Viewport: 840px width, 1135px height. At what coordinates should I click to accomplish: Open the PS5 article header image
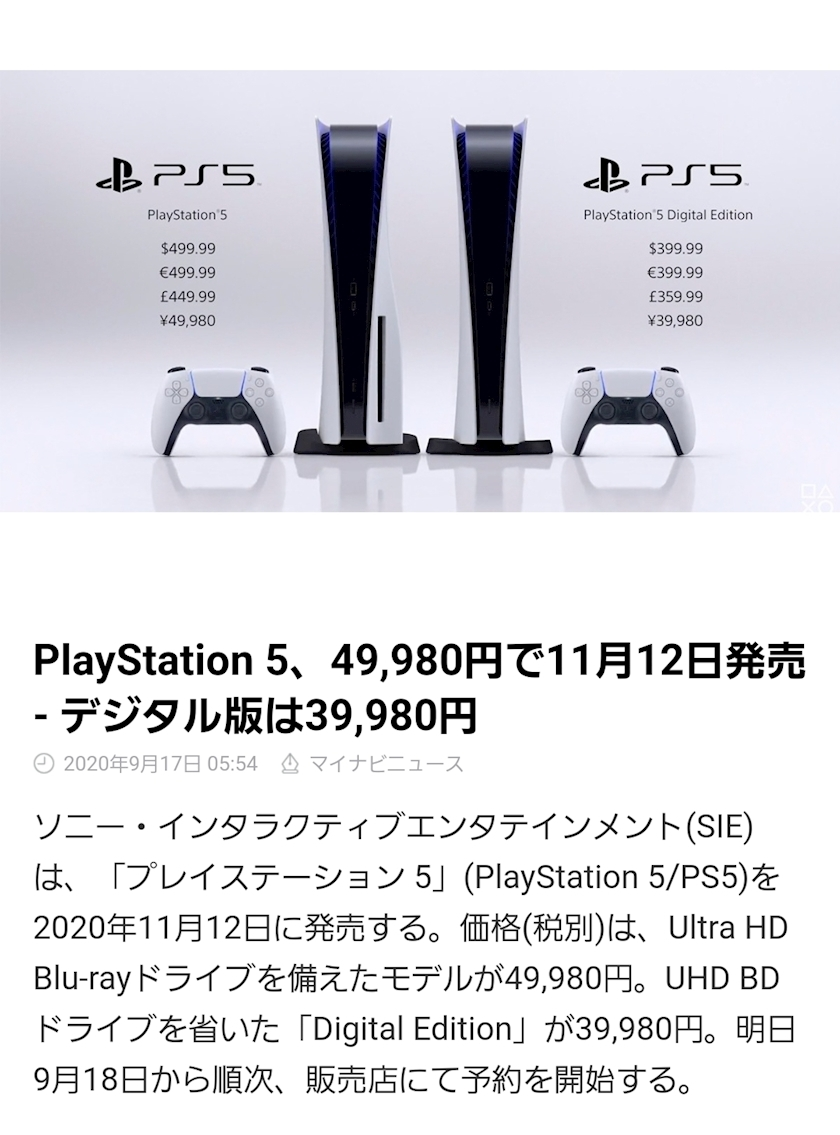[420, 290]
